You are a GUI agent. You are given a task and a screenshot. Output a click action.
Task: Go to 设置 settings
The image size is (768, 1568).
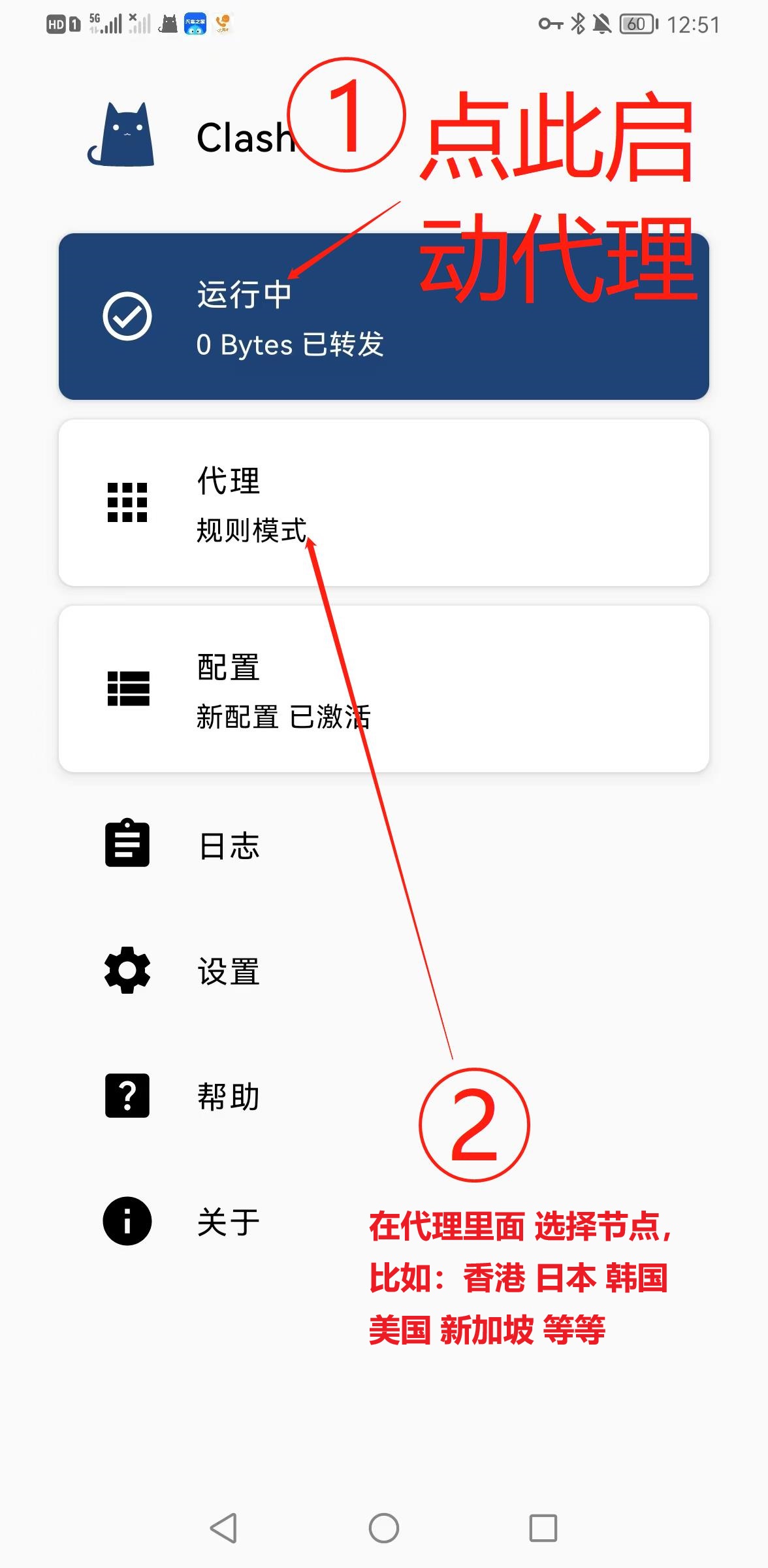229,971
